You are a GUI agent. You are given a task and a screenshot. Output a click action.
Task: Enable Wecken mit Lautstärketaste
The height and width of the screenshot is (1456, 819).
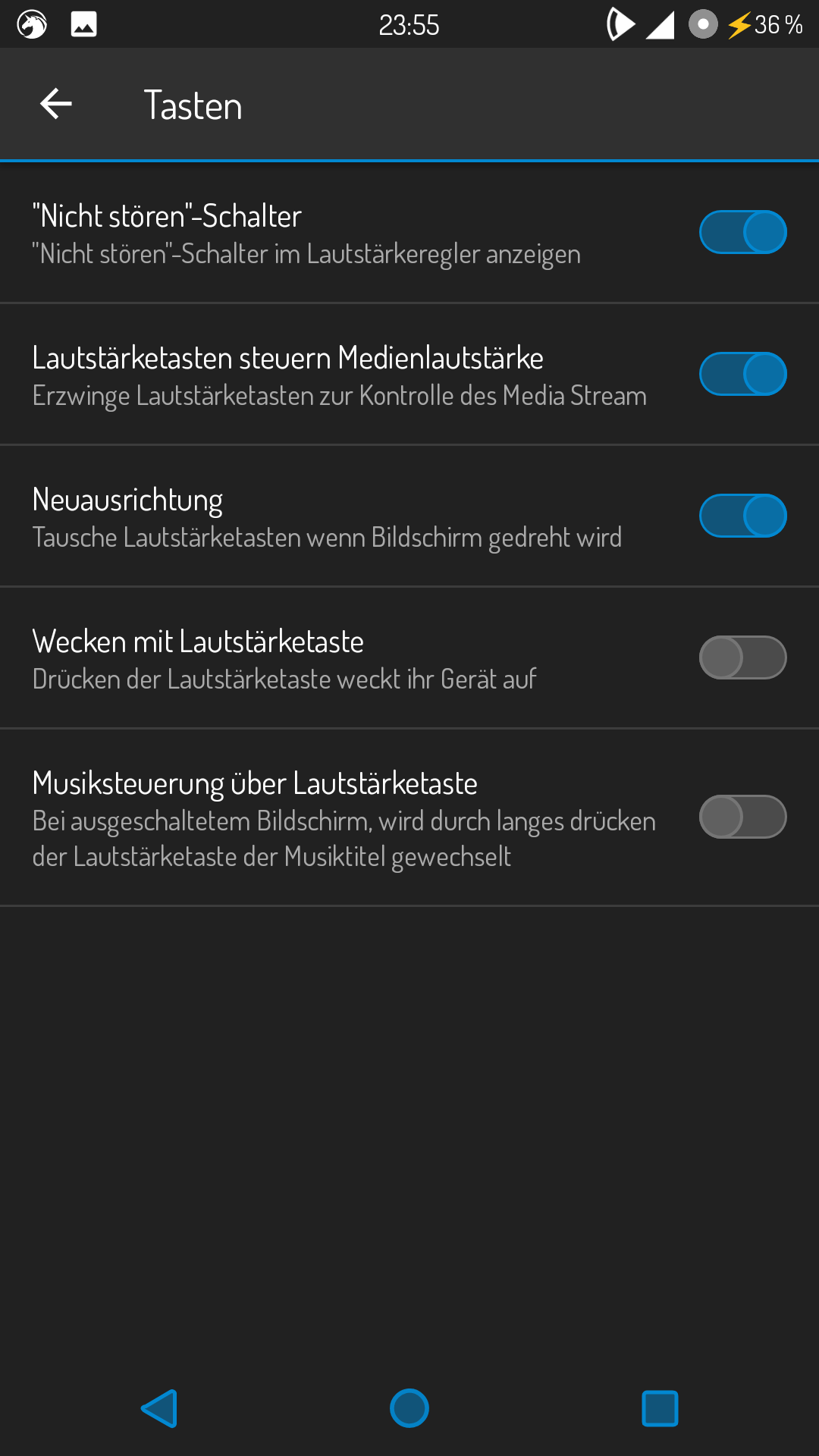(x=742, y=657)
